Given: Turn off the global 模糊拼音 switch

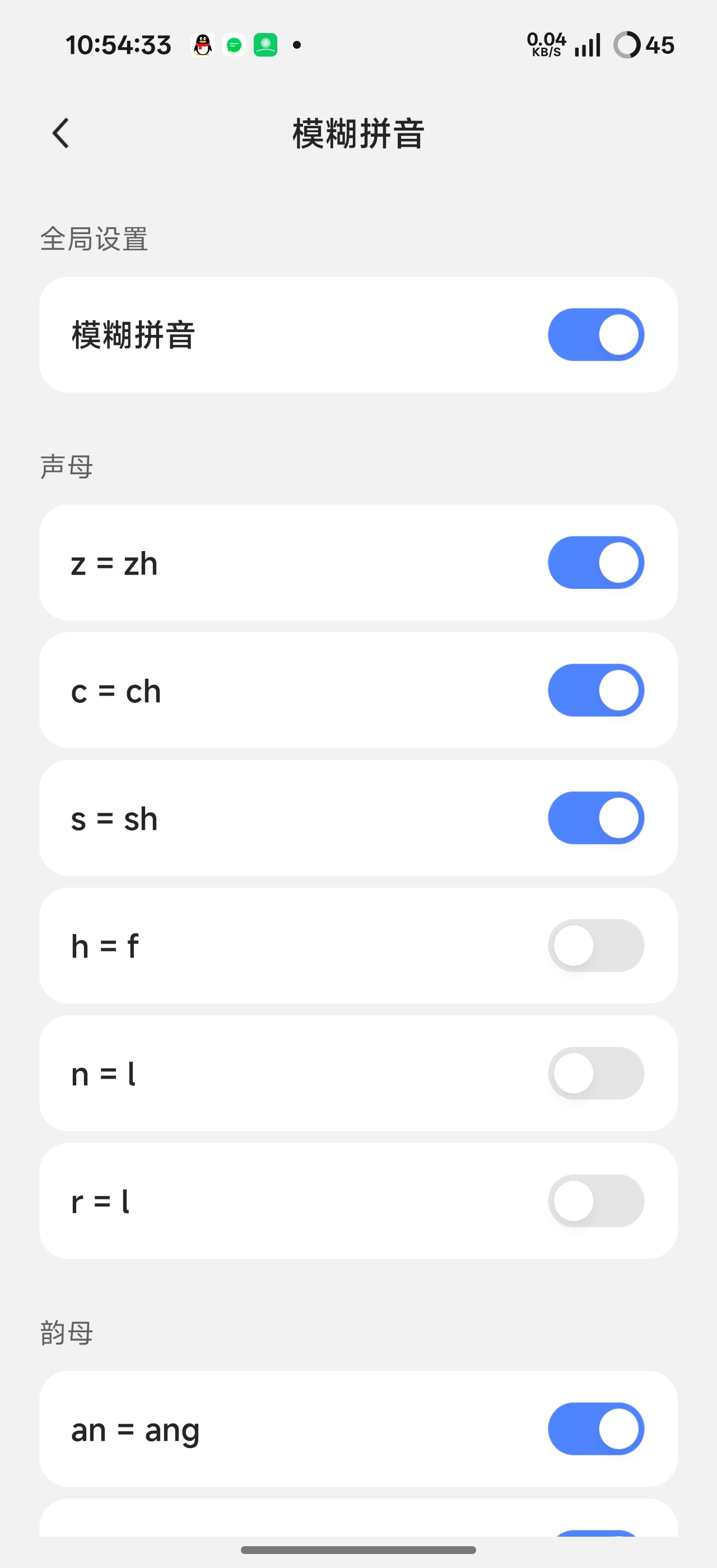Looking at the screenshot, I should point(595,335).
